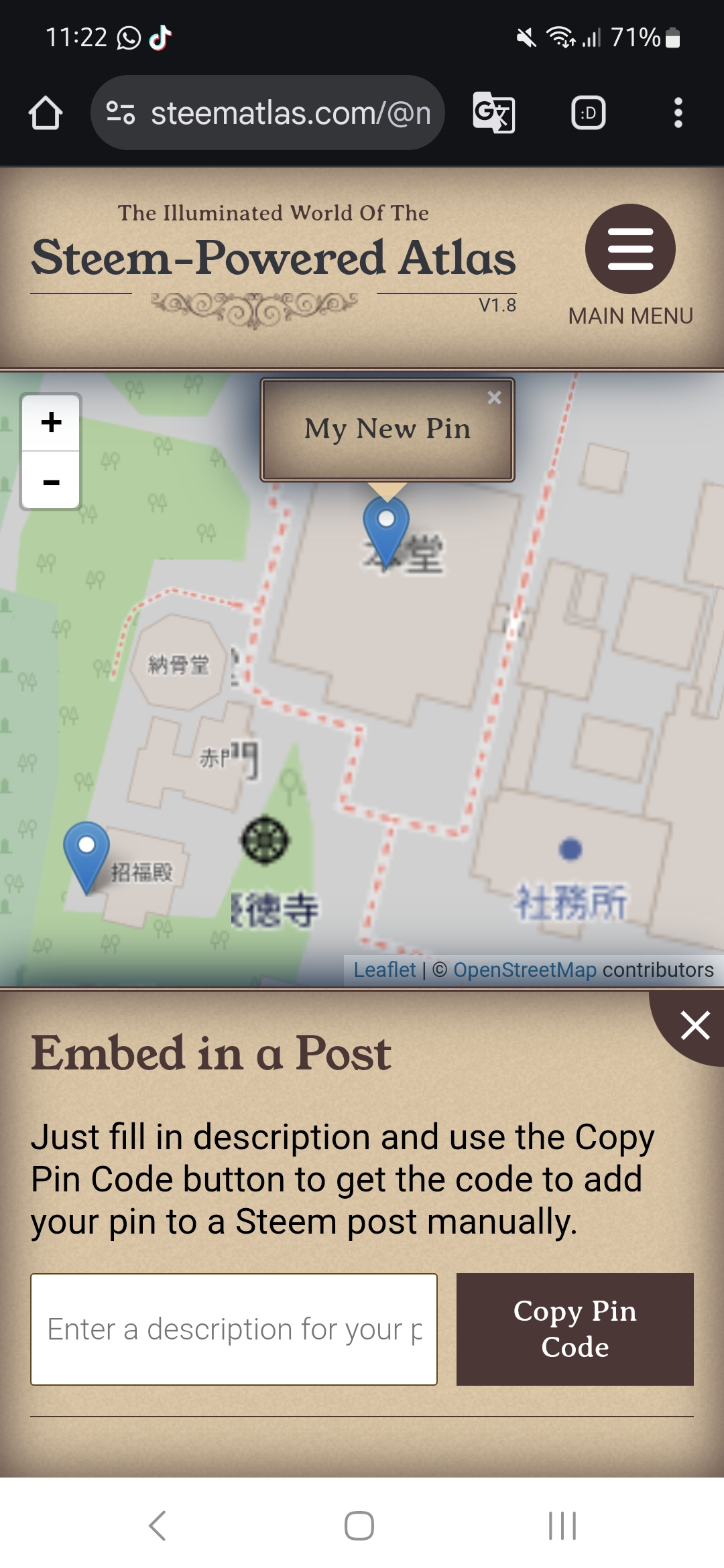
Task: Go back using system navigation
Action: pyautogui.click(x=158, y=1526)
